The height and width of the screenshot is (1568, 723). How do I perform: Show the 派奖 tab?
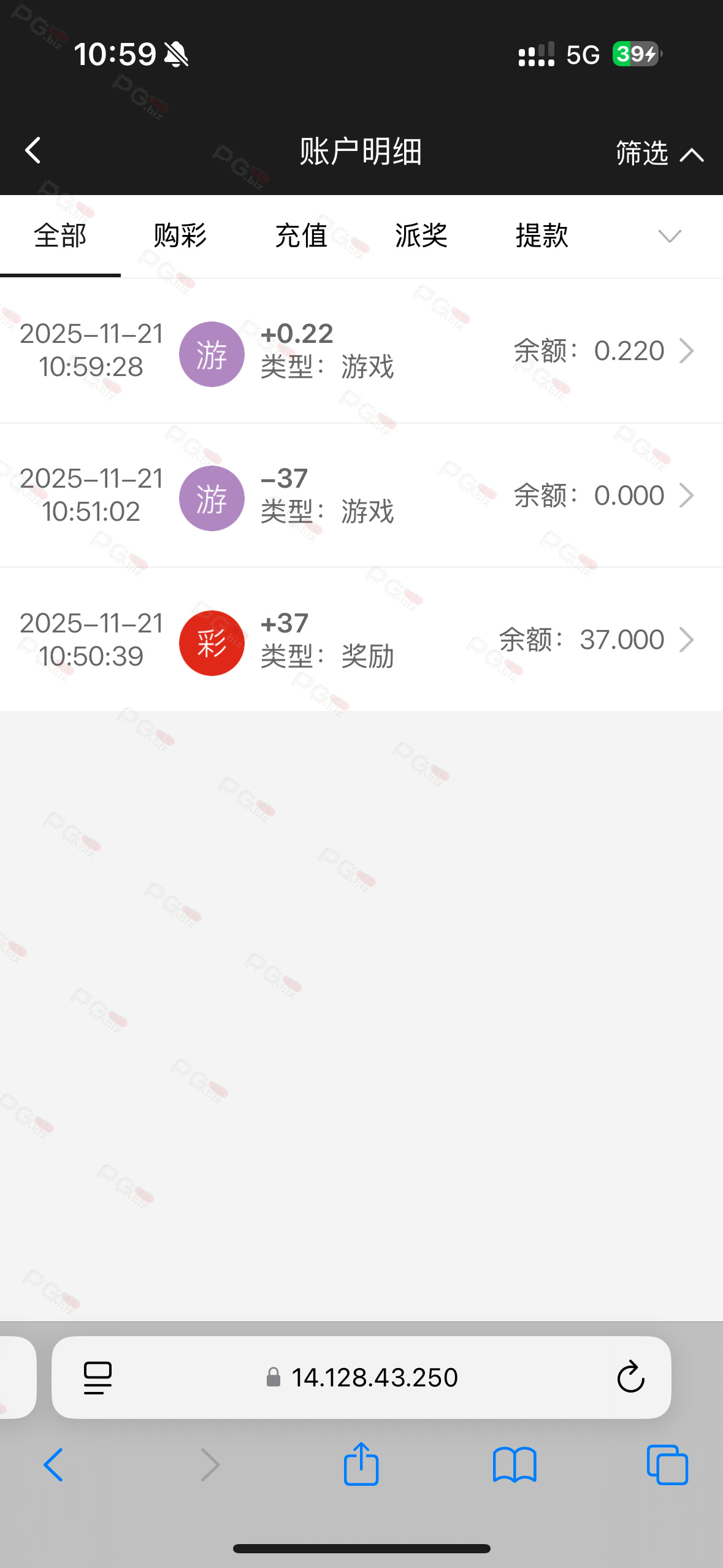click(x=421, y=236)
